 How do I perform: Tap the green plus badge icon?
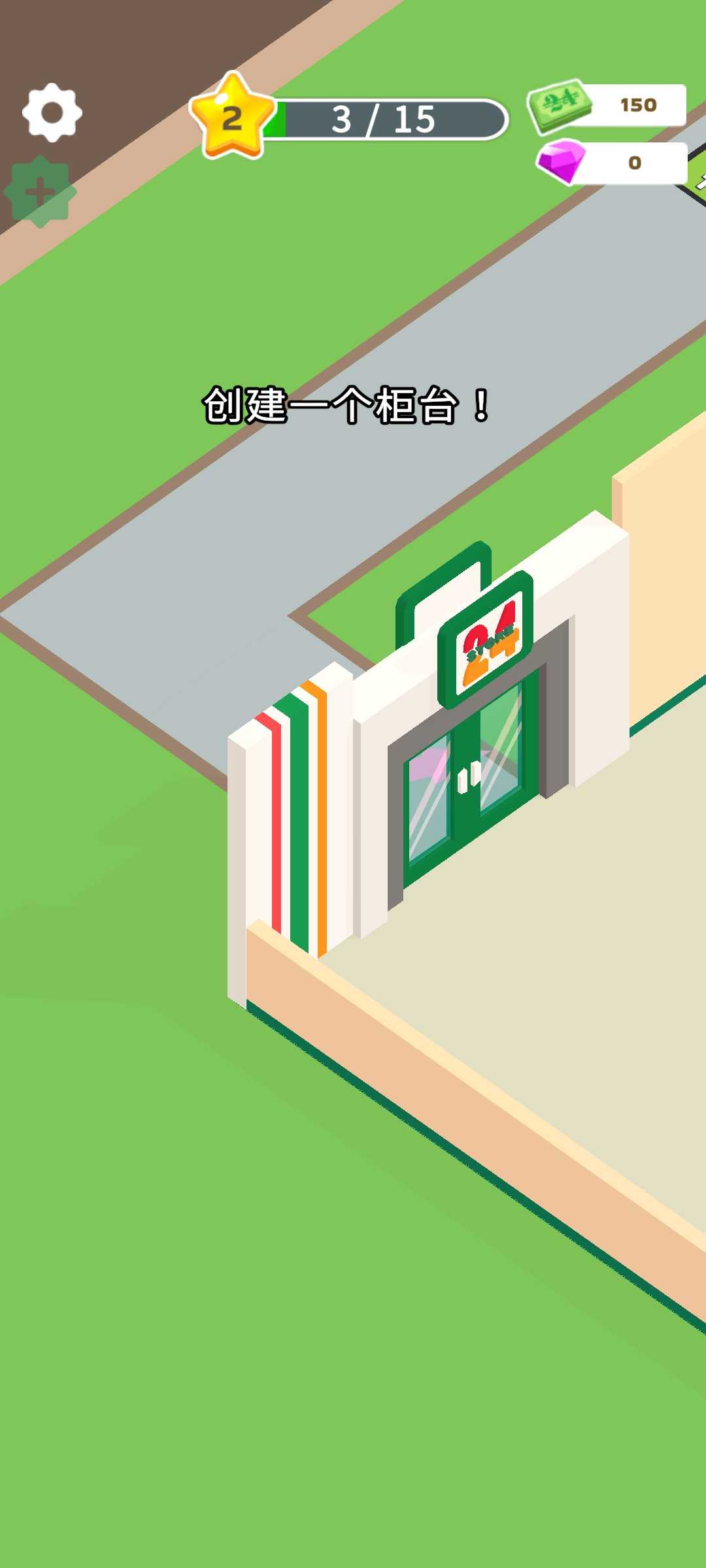(x=41, y=192)
